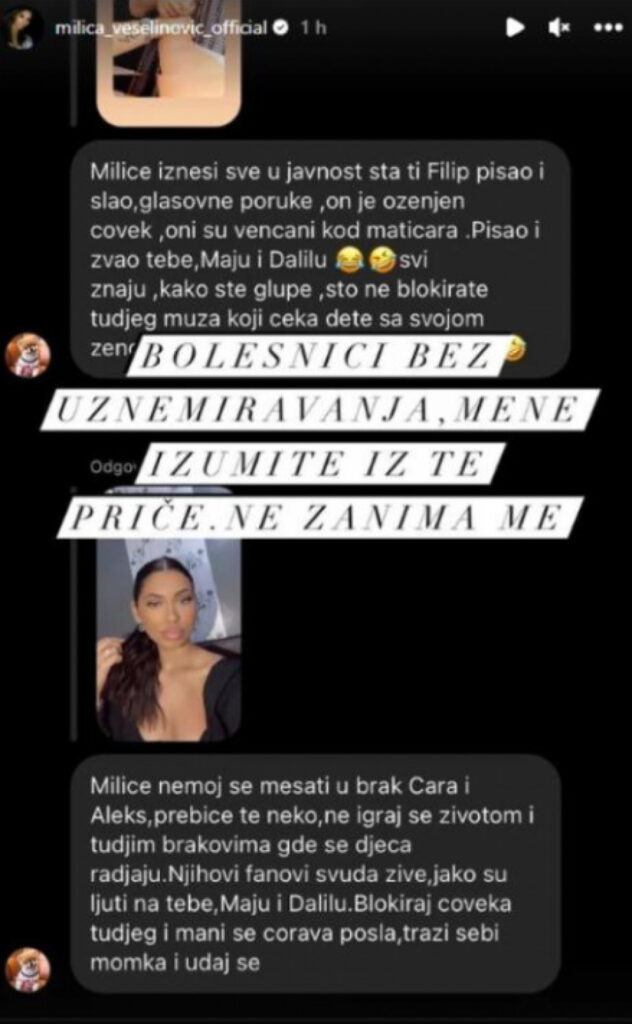Tap the story author's profile picture

[23, 27]
